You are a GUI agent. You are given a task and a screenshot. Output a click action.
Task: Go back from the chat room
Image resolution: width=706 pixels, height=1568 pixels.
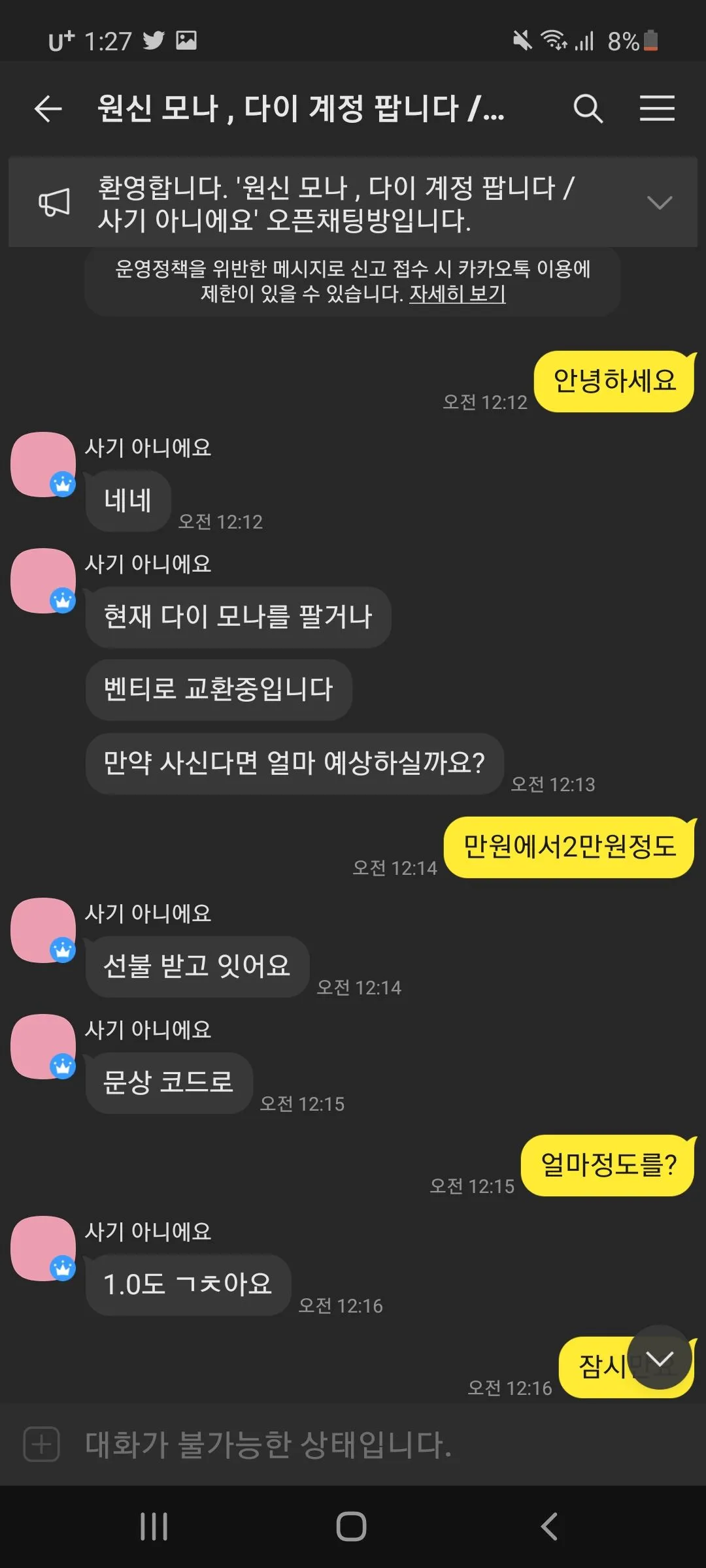coord(48,108)
